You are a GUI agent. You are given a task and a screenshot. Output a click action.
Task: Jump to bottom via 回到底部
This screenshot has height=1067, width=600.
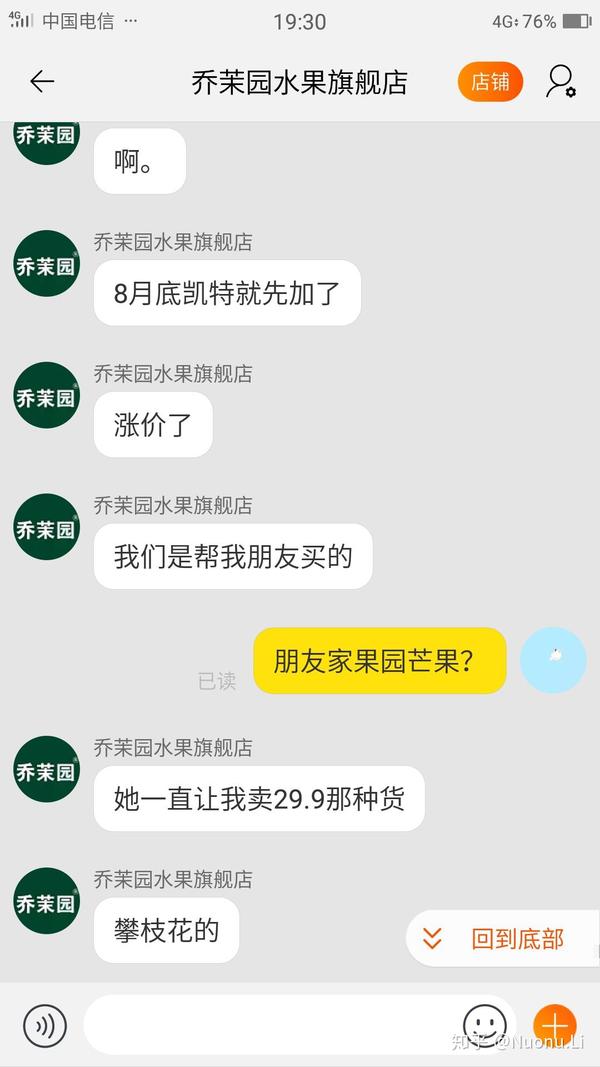pyautogui.click(x=502, y=939)
